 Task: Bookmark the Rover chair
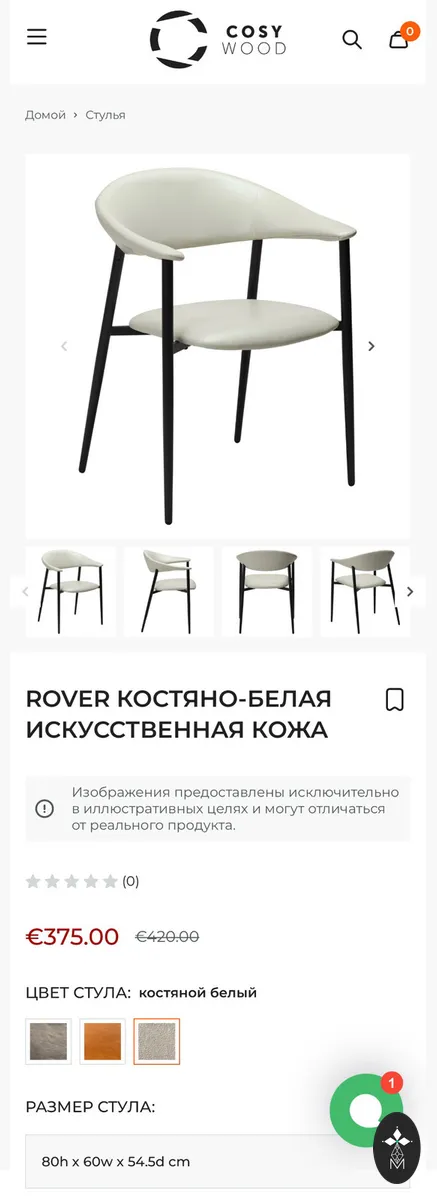point(395,699)
